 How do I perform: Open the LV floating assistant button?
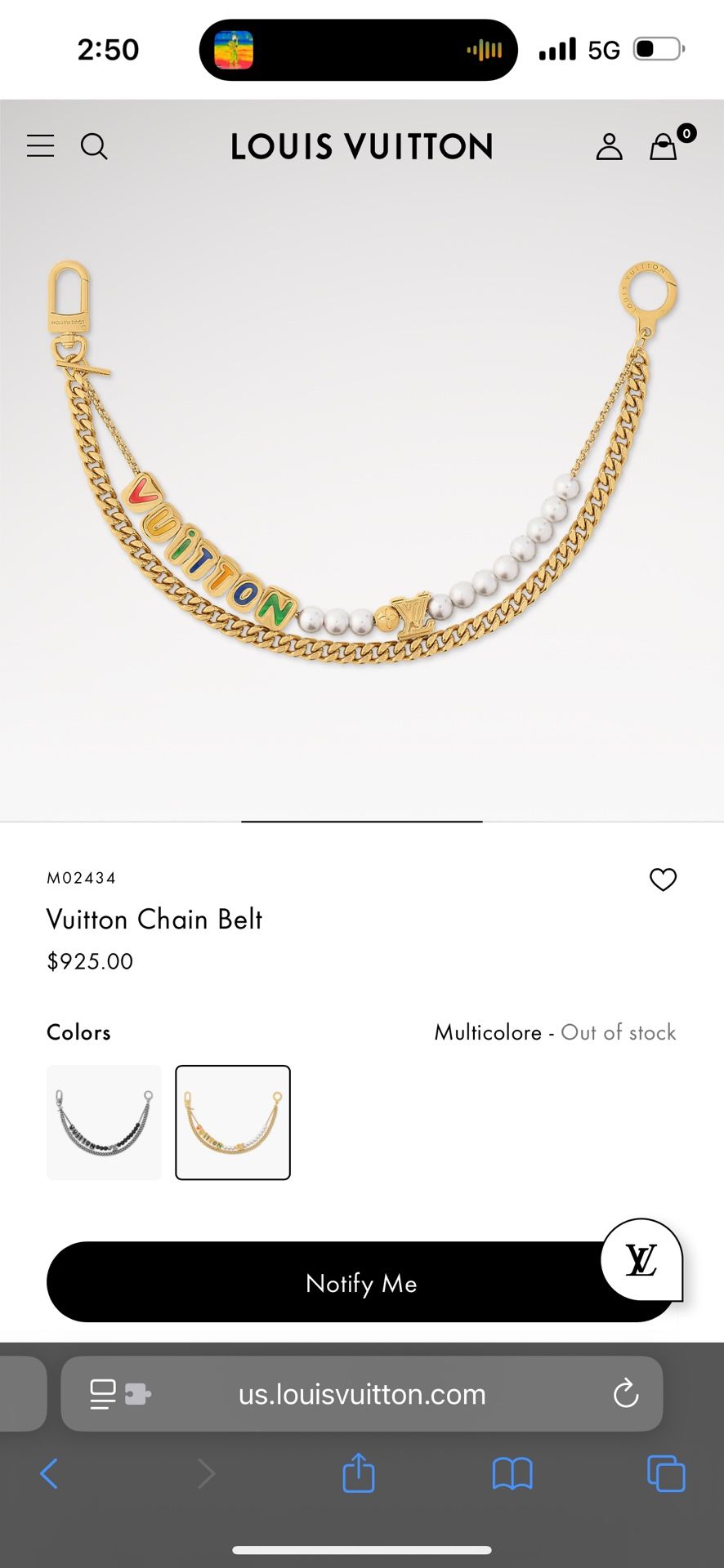click(x=641, y=1260)
